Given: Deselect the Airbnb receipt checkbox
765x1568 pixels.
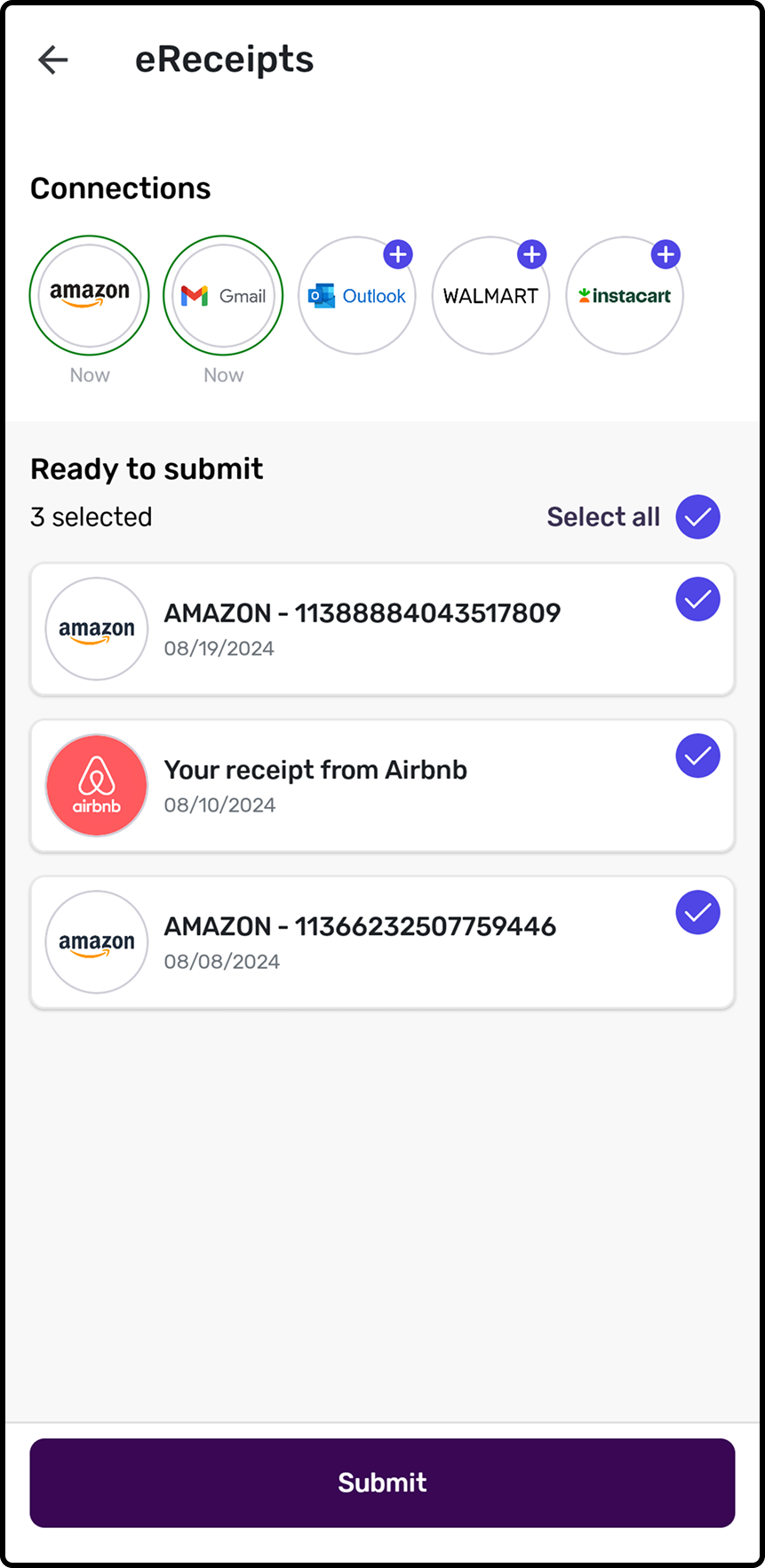Looking at the screenshot, I should coord(697,756).
